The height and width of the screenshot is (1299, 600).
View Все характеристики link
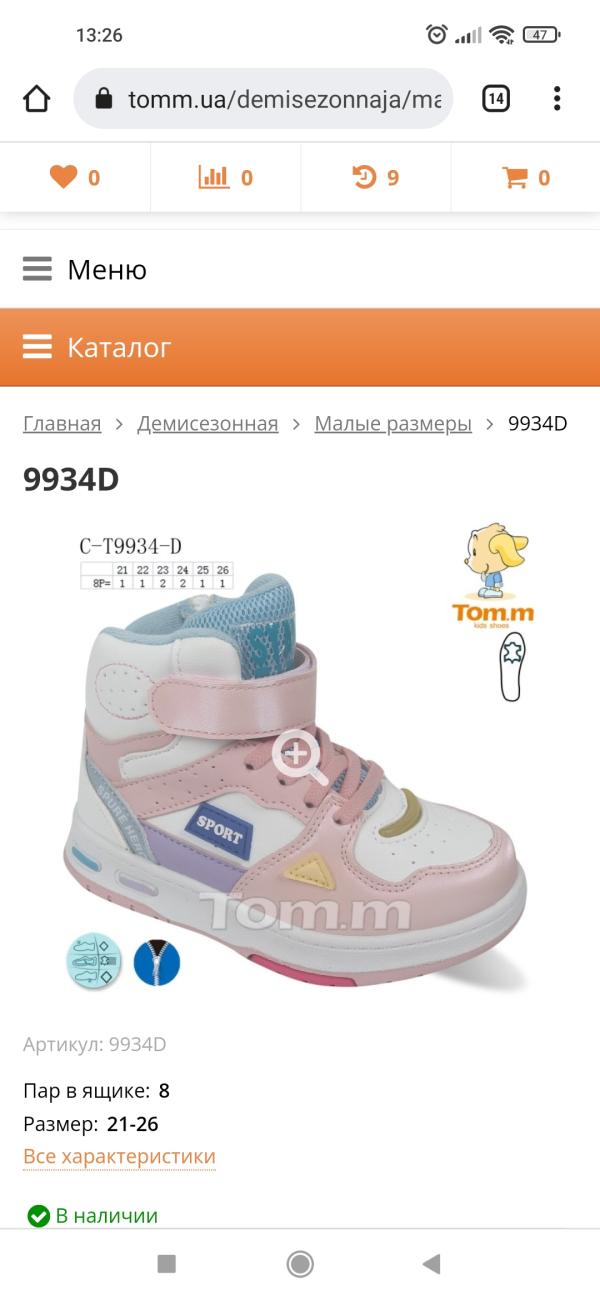coord(119,1157)
